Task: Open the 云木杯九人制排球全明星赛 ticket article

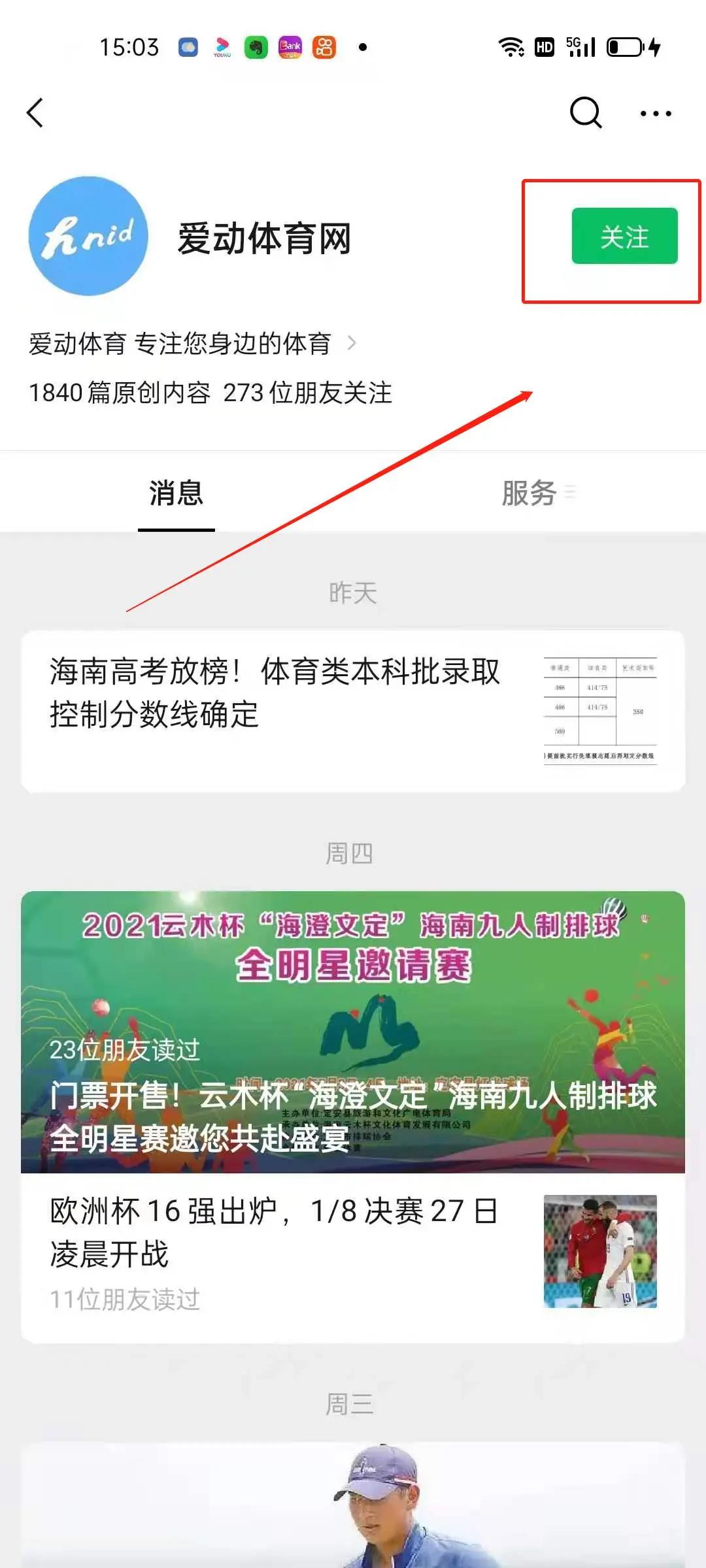Action: (353, 1032)
